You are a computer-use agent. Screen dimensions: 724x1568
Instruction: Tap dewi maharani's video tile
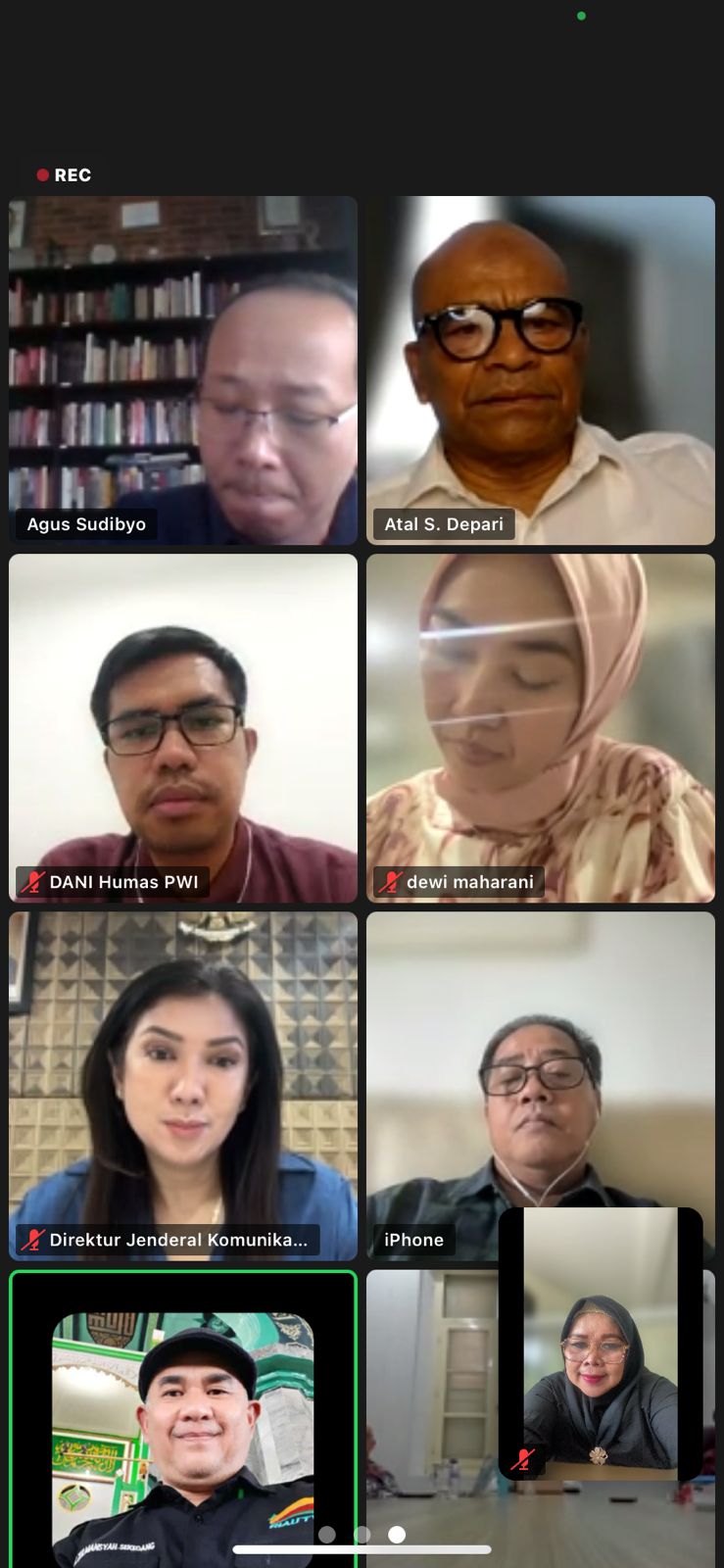541,728
